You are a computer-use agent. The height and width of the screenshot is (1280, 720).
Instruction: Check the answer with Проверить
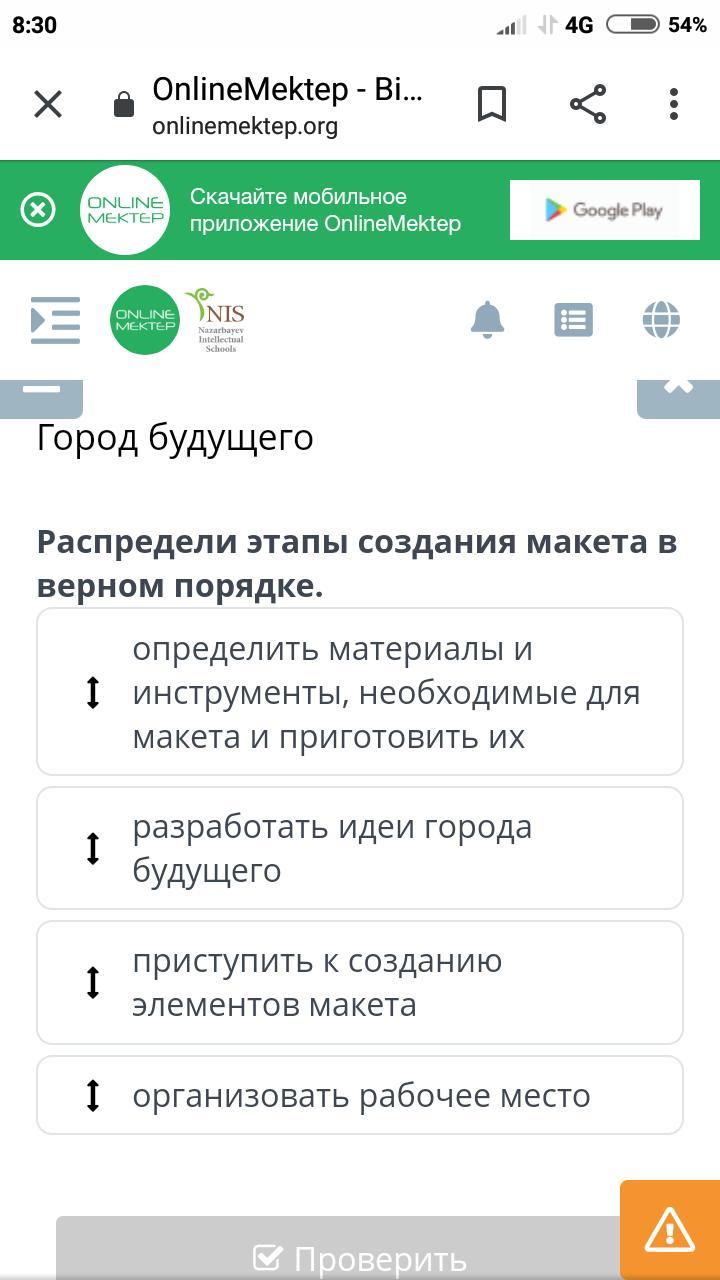coord(360,1256)
